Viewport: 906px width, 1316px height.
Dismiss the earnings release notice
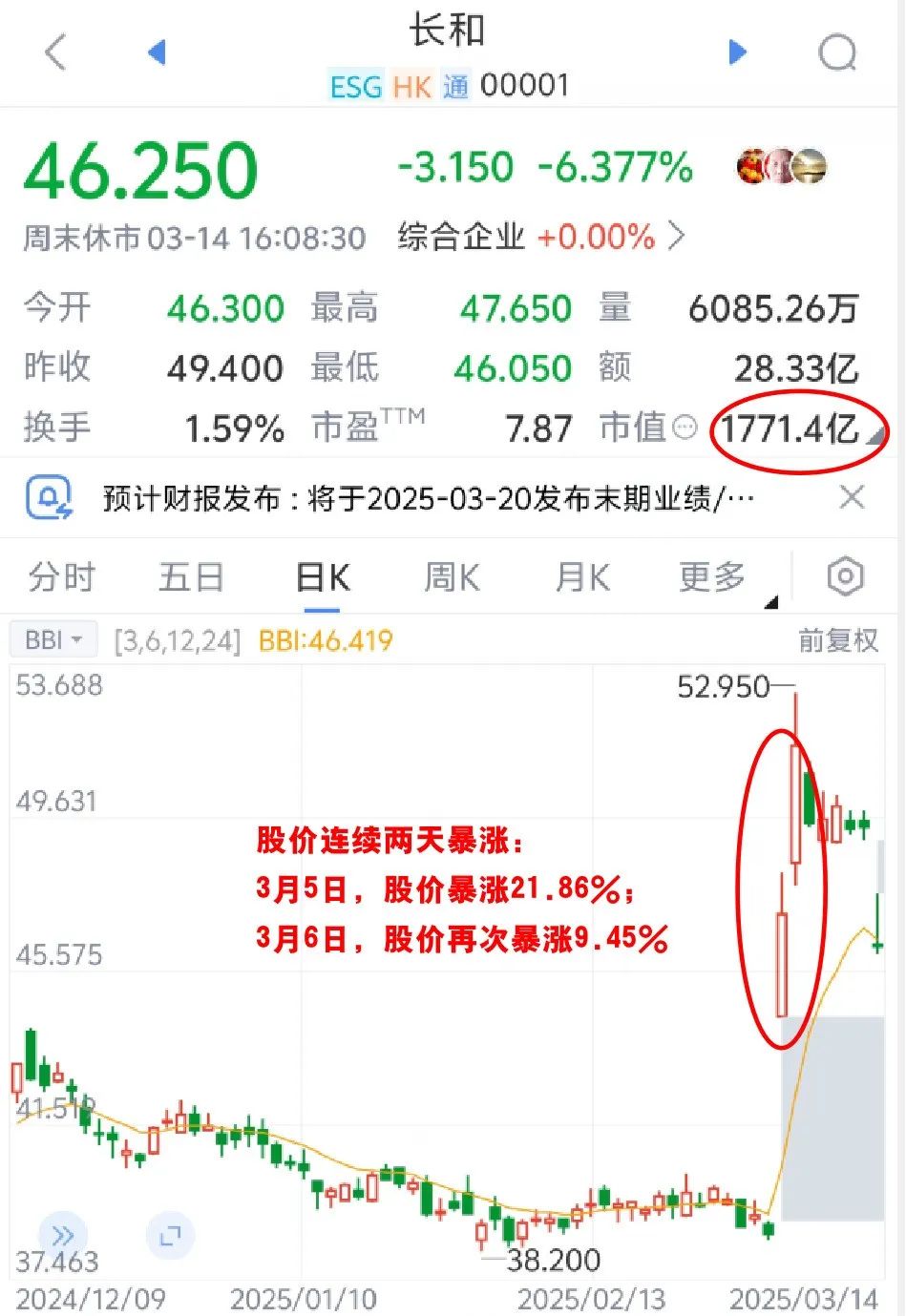[851, 497]
